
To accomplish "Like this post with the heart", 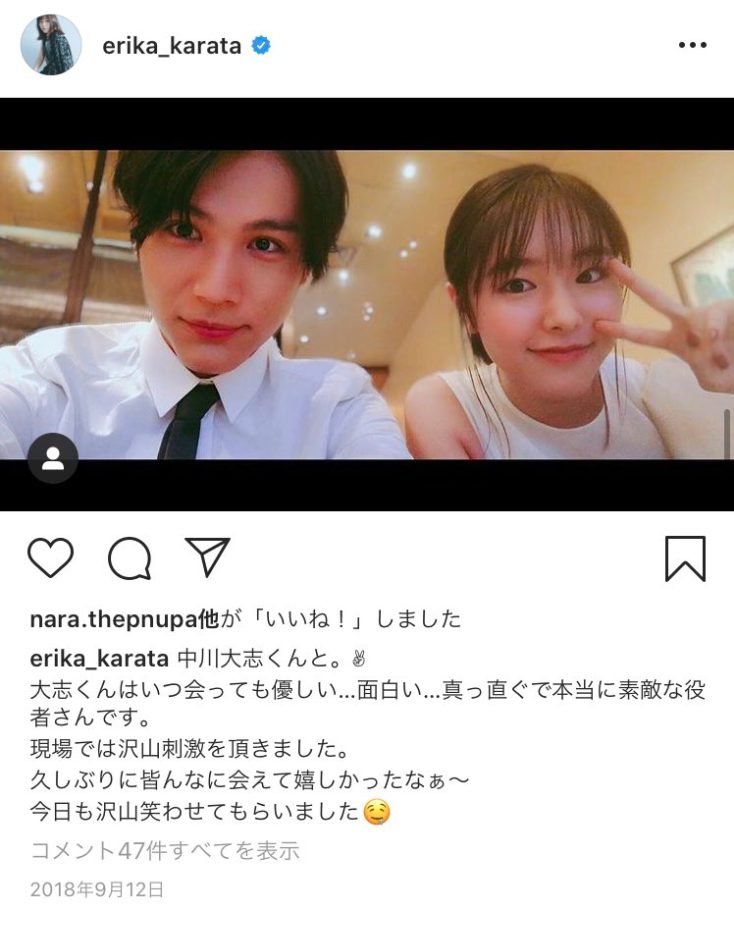I will [x=50, y=558].
